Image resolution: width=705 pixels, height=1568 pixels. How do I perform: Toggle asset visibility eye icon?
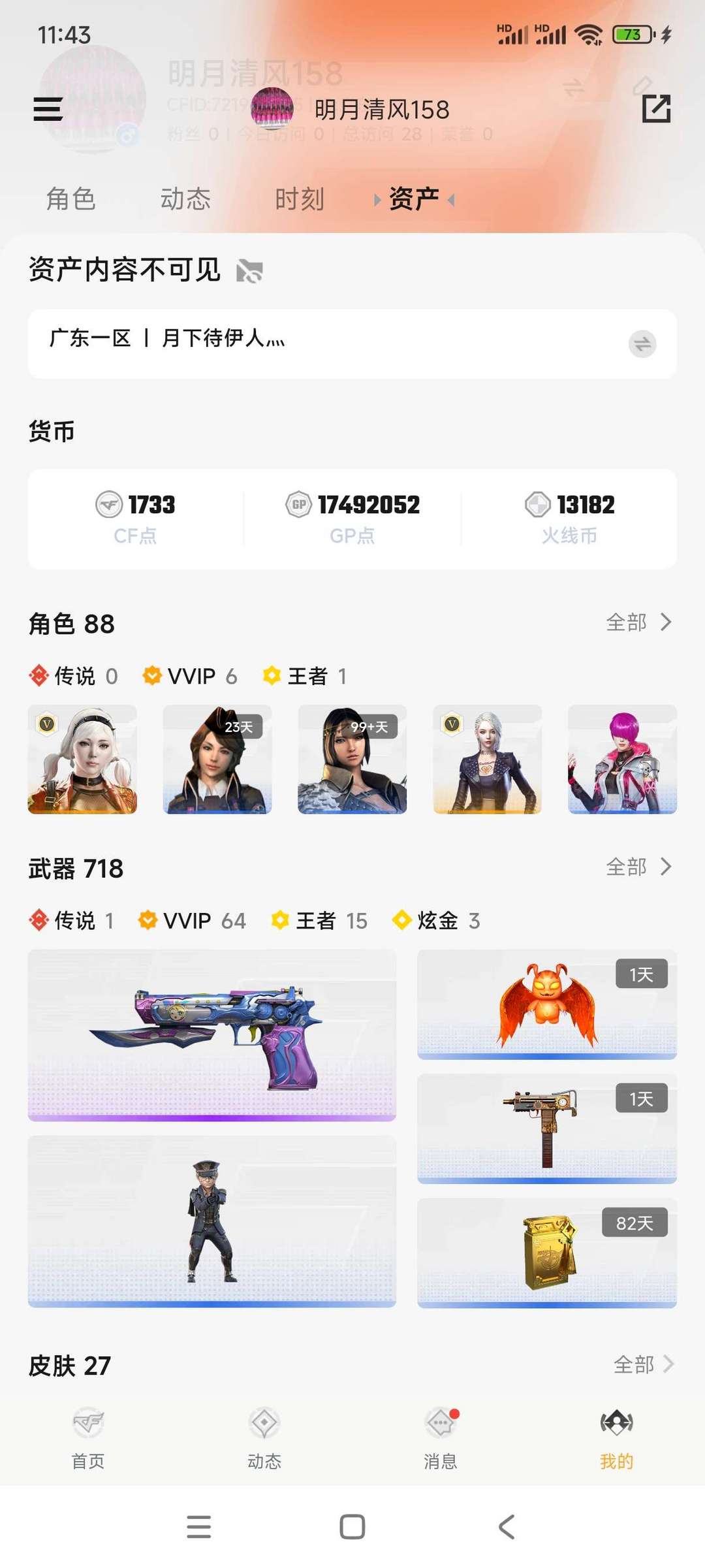pos(249,270)
